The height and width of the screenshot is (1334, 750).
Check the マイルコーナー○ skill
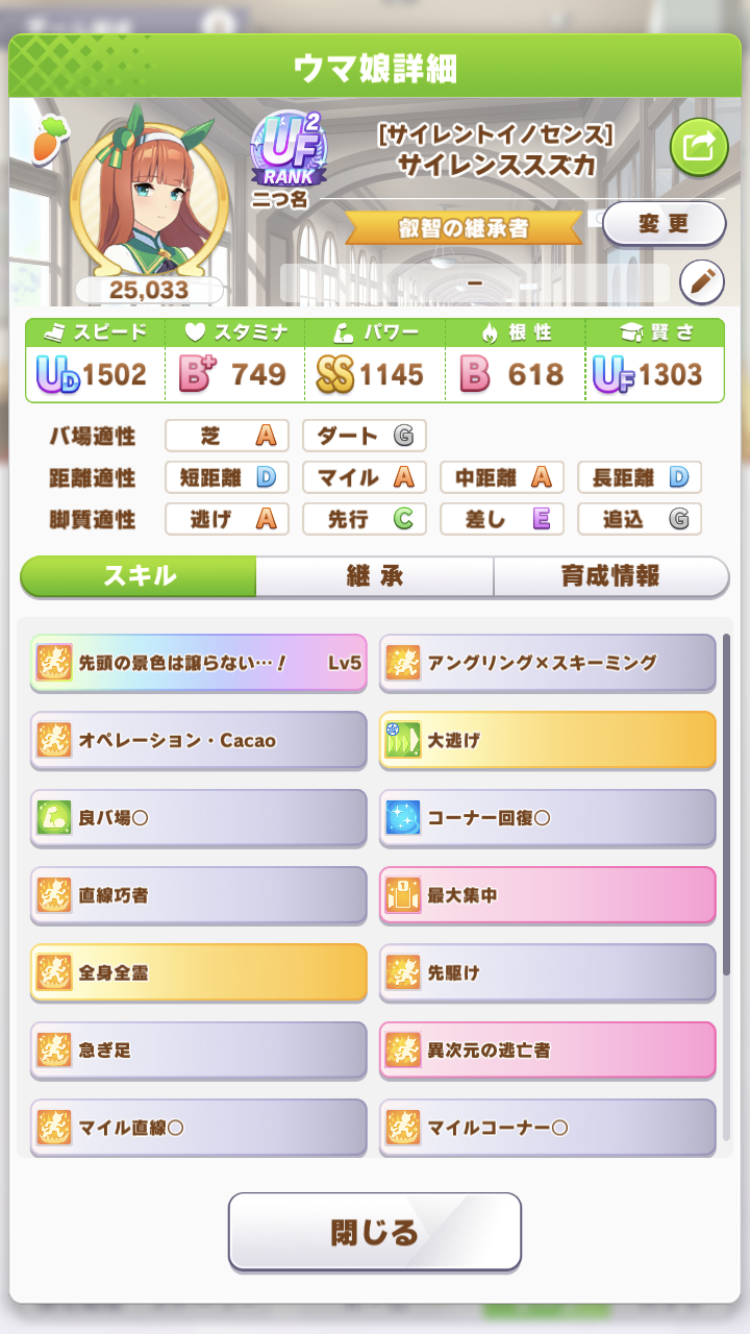[x=548, y=1127]
